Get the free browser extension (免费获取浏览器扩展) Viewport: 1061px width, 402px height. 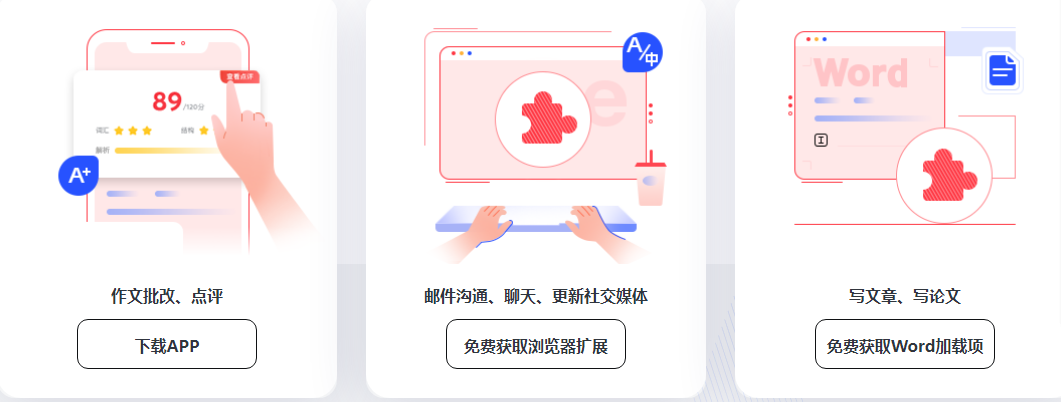coord(535,345)
